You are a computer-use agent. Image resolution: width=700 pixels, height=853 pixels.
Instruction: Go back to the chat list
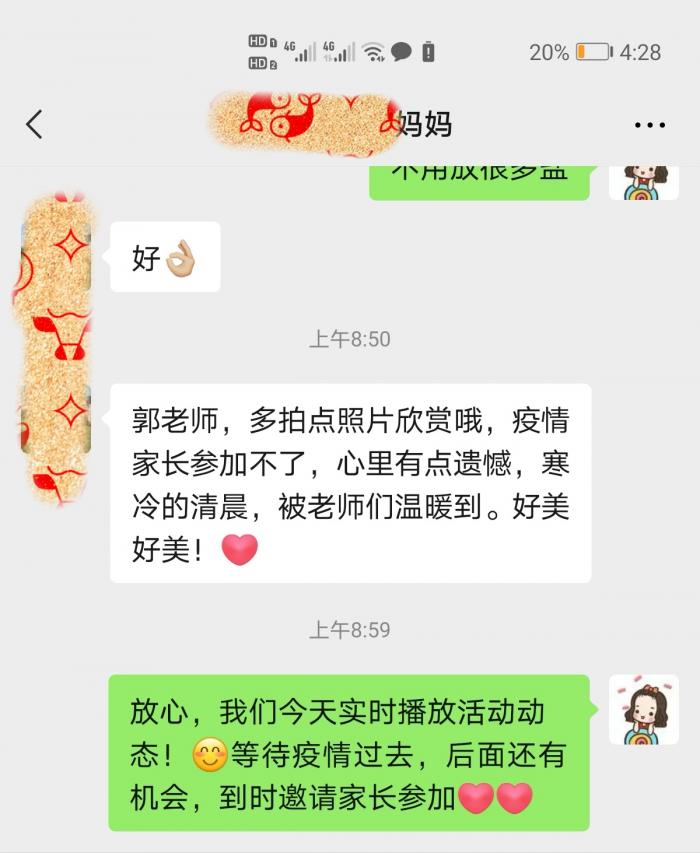(x=34, y=124)
